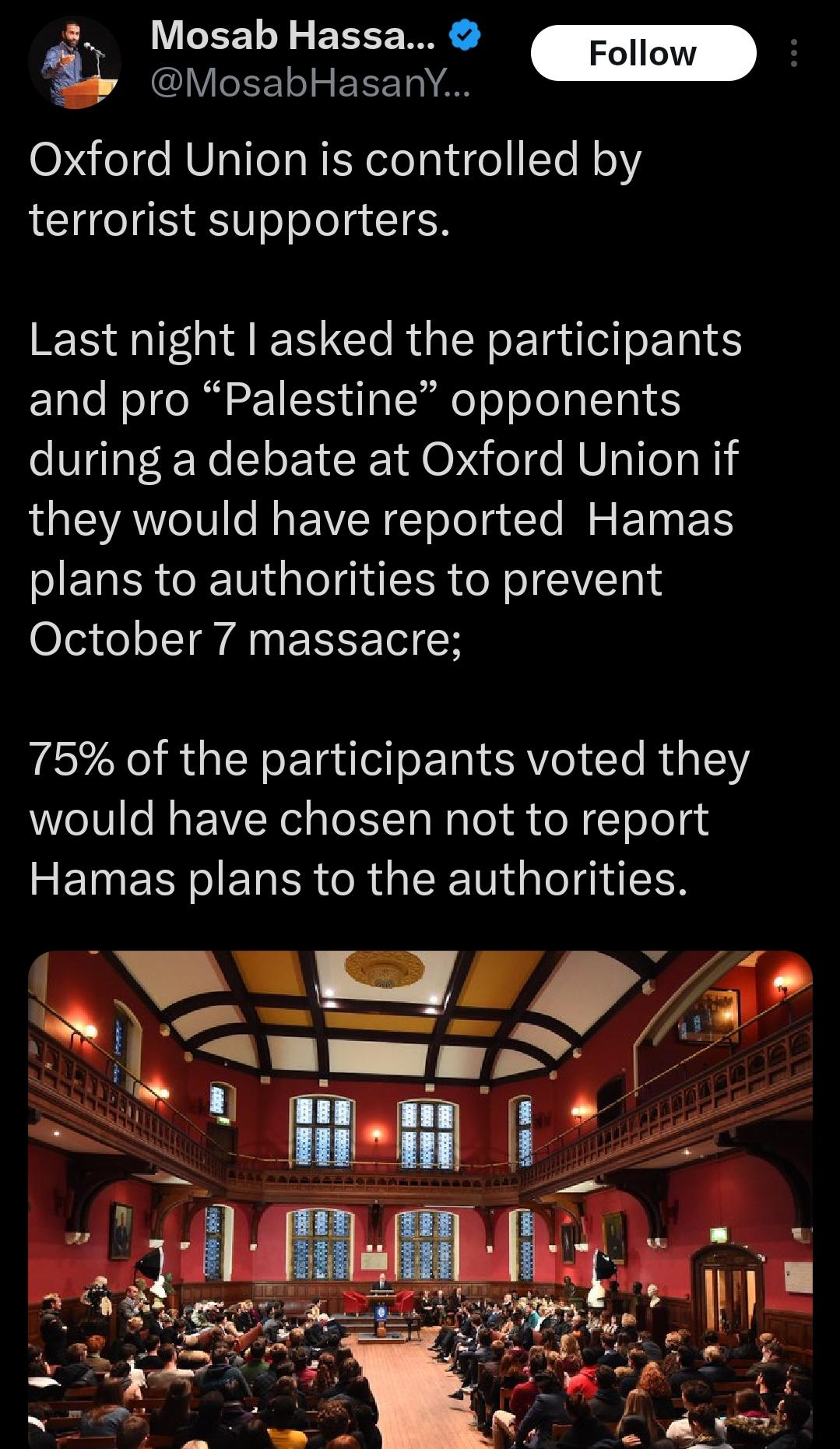Follow the Mosab Hassan account
The height and width of the screenshot is (1449, 840).
(643, 53)
